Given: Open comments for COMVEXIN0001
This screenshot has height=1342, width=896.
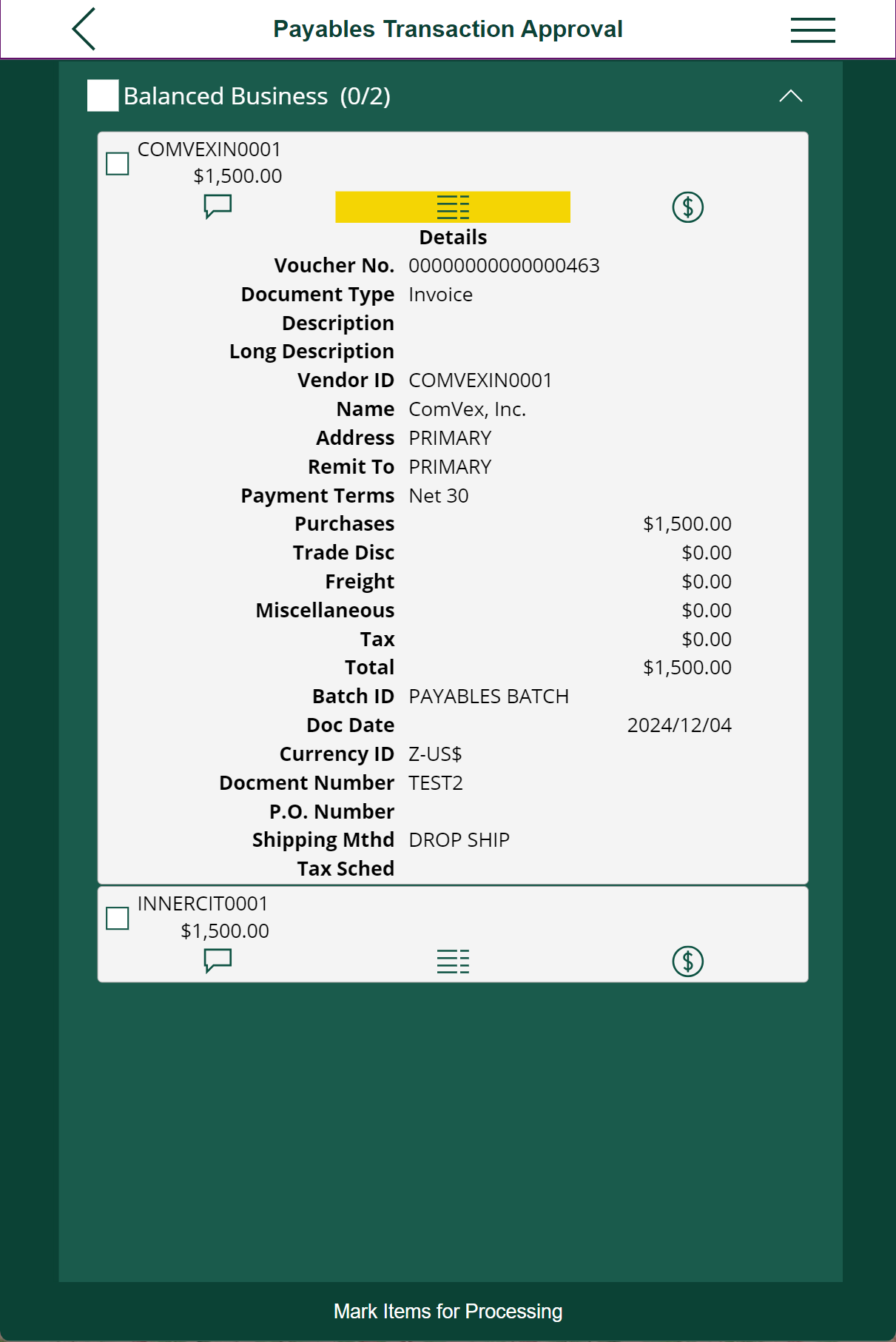Looking at the screenshot, I should point(218,207).
